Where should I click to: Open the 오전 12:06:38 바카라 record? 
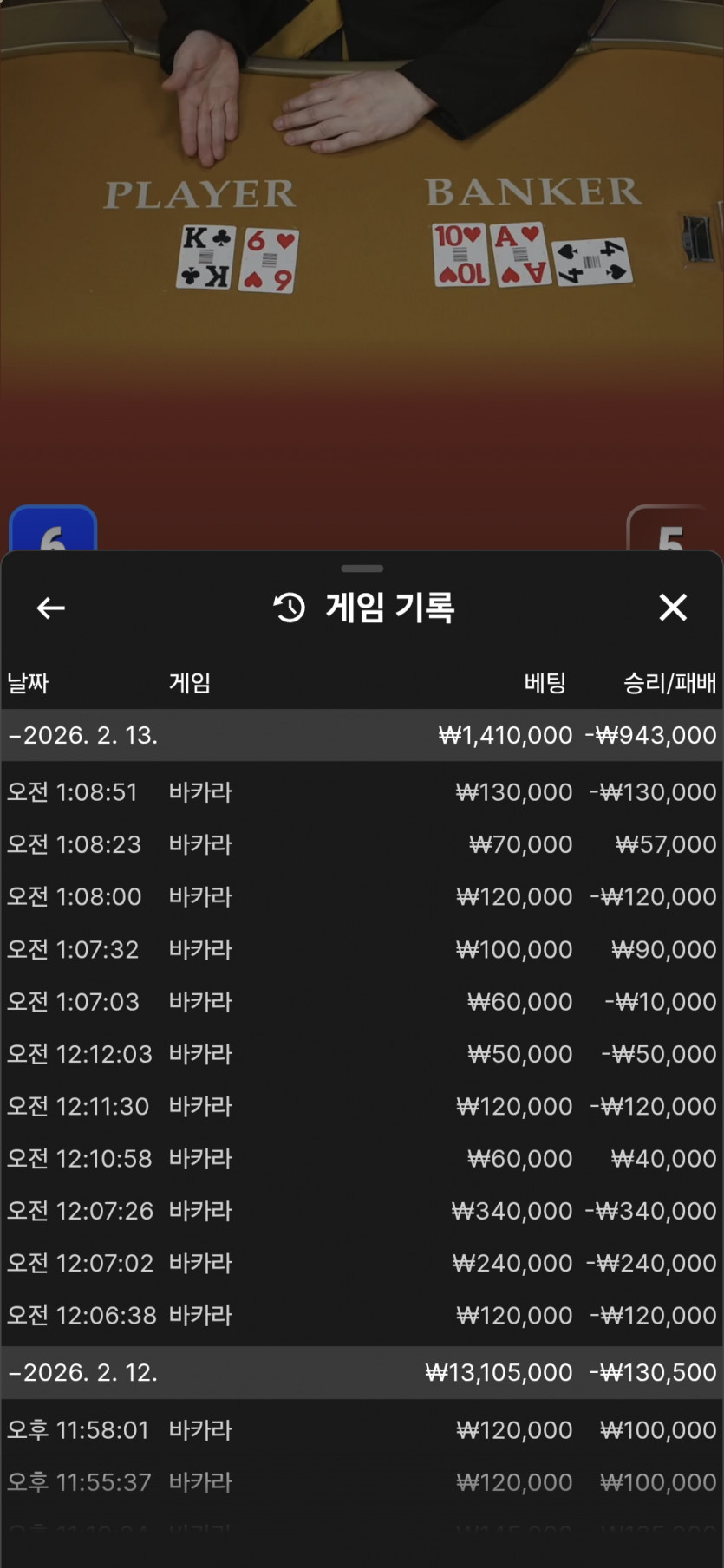[x=362, y=1315]
